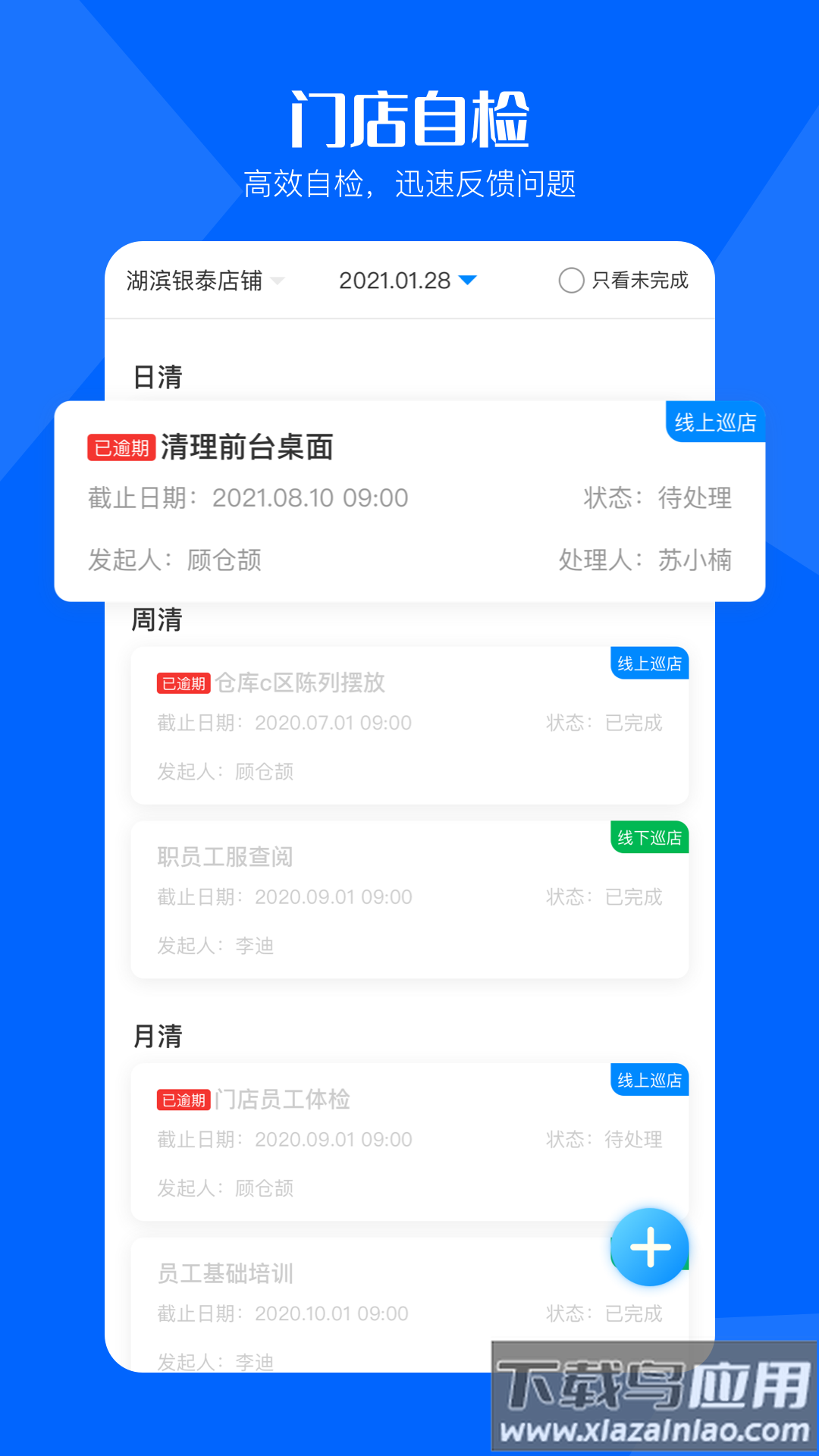
Task: Click the 已逾期 badge on 门店员工体检
Action: [x=184, y=1100]
